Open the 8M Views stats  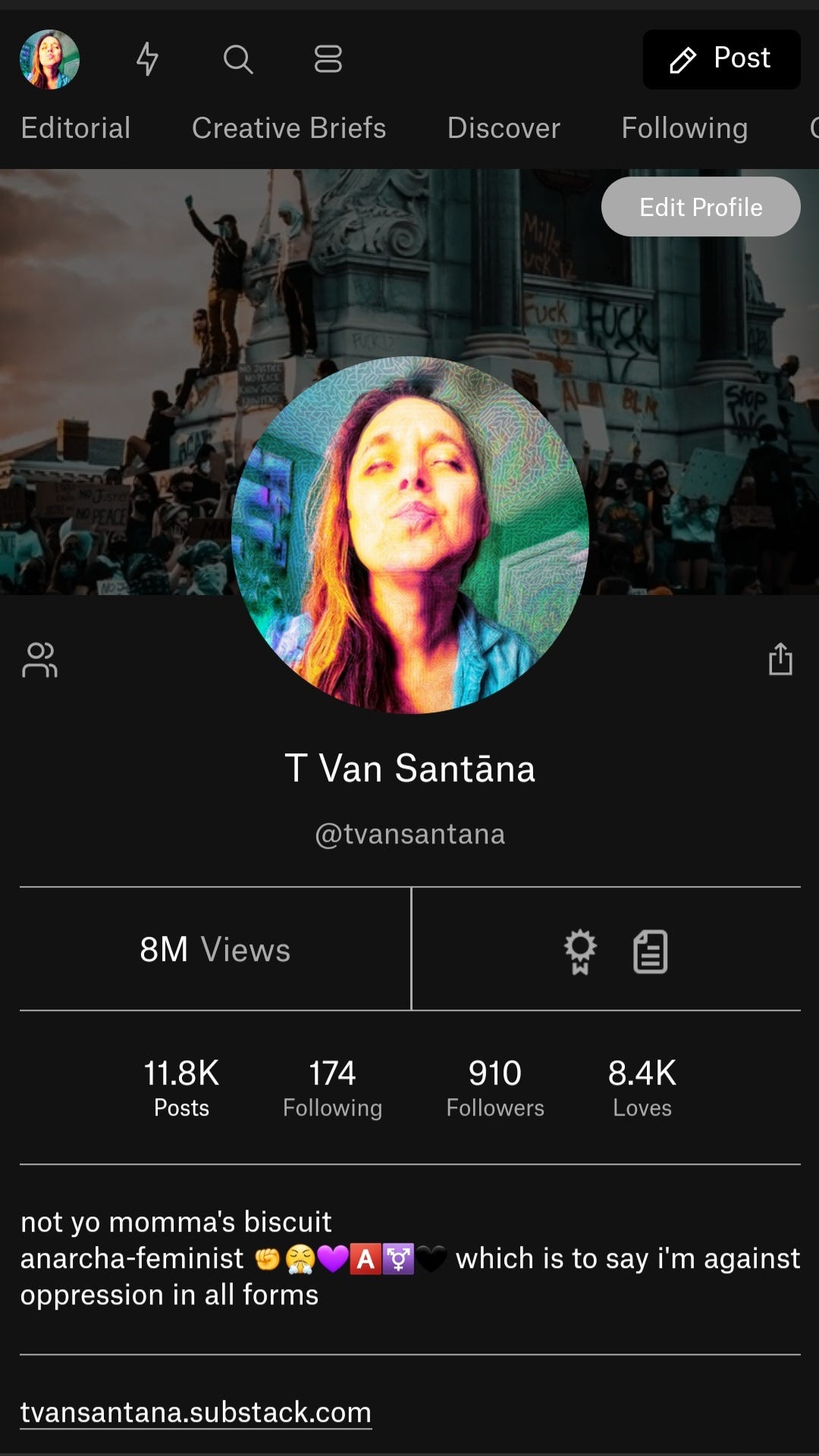(215, 949)
